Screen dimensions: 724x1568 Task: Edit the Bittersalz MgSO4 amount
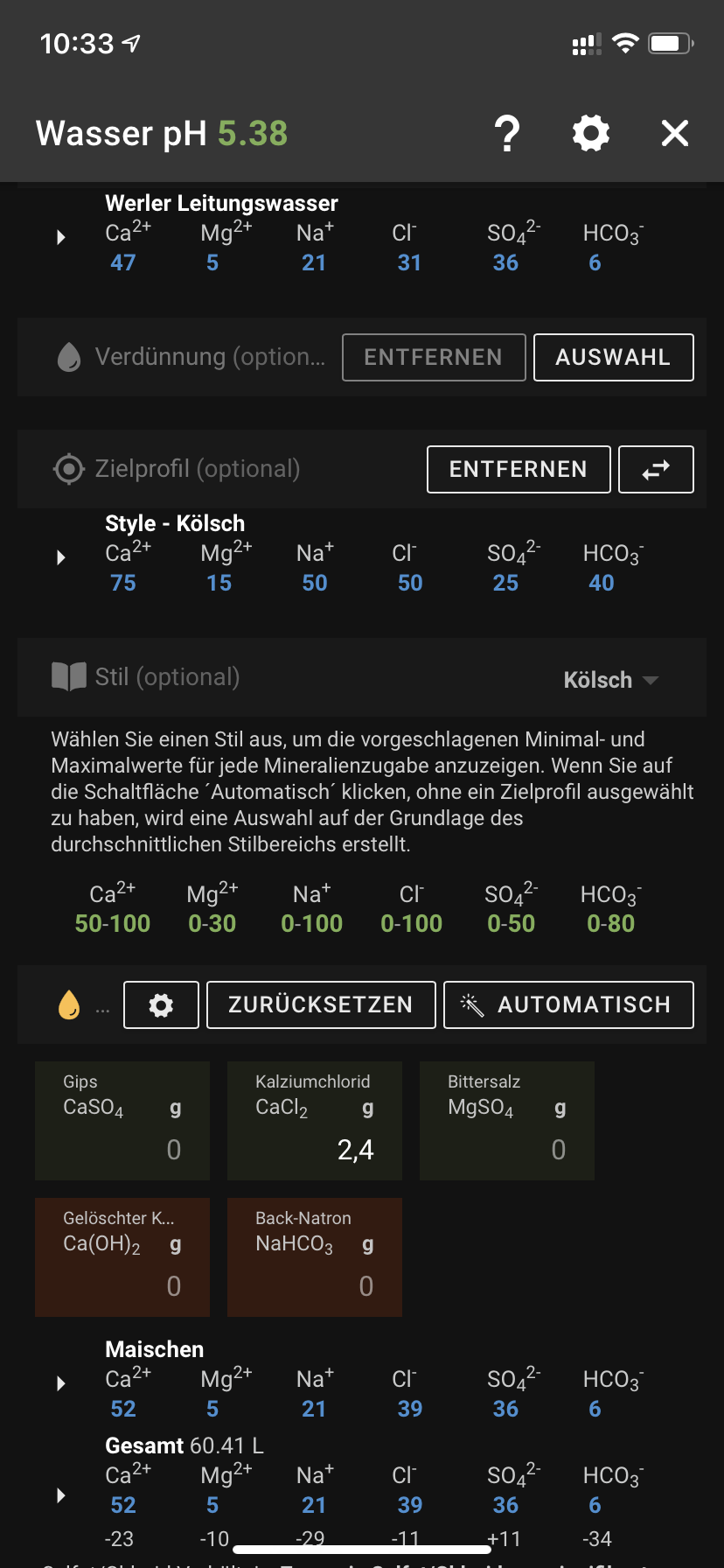click(x=507, y=1148)
